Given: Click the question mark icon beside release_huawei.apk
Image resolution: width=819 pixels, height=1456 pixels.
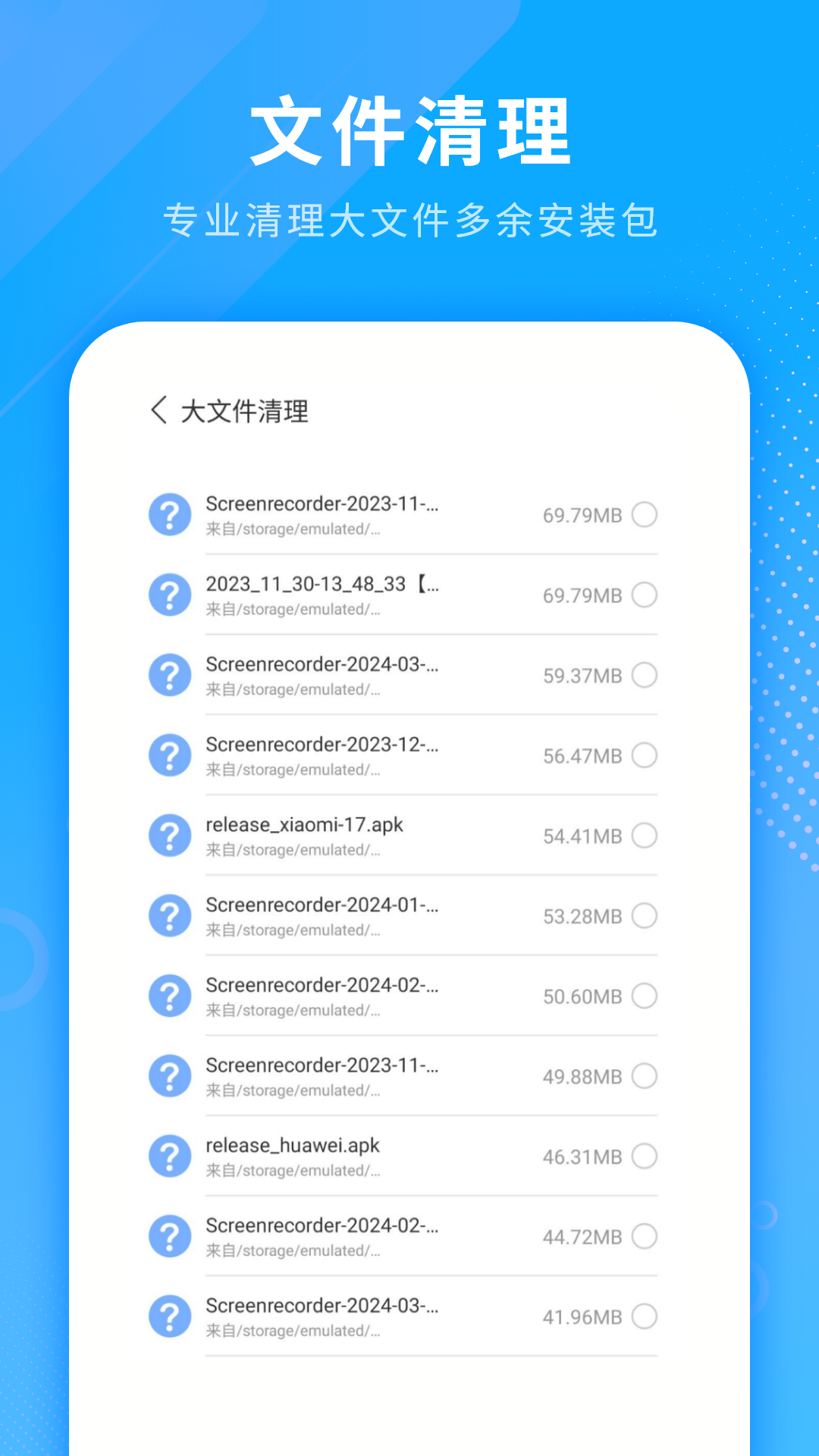Looking at the screenshot, I should point(170,1156).
